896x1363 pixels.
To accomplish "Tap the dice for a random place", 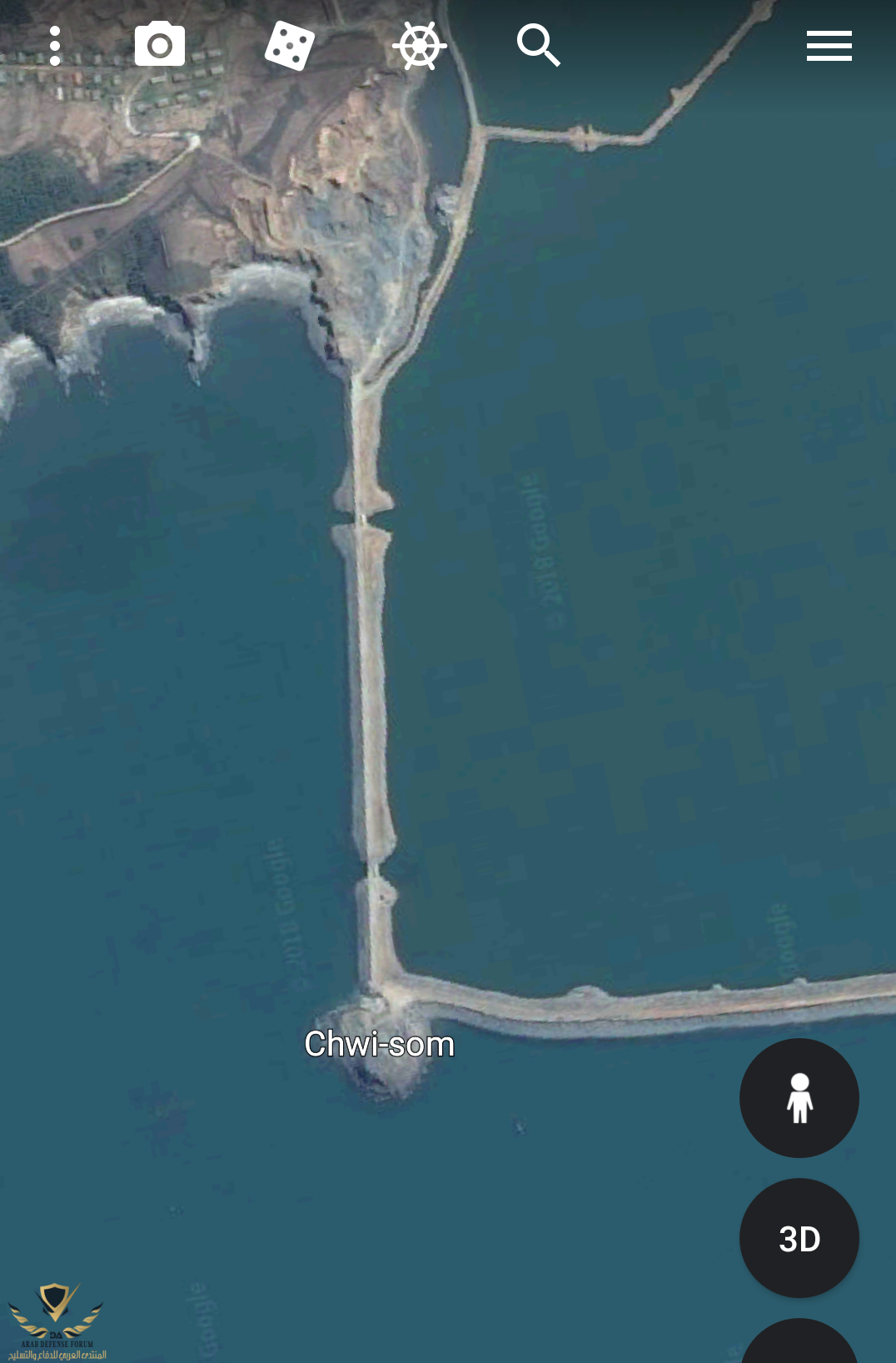I will [x=289, y=46].
